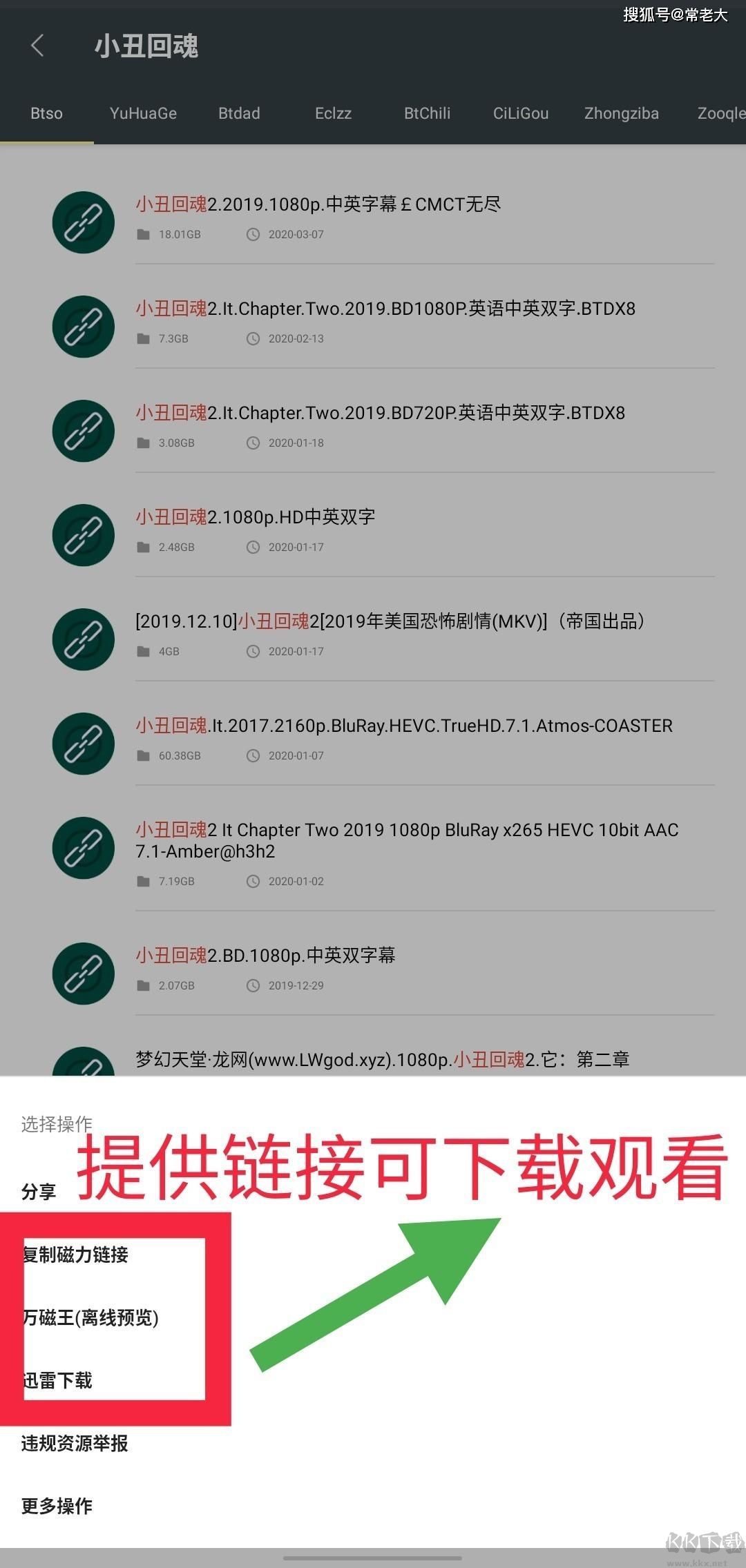Open the CiLiGou tab
746x1568 pixels.
(521, 113)
